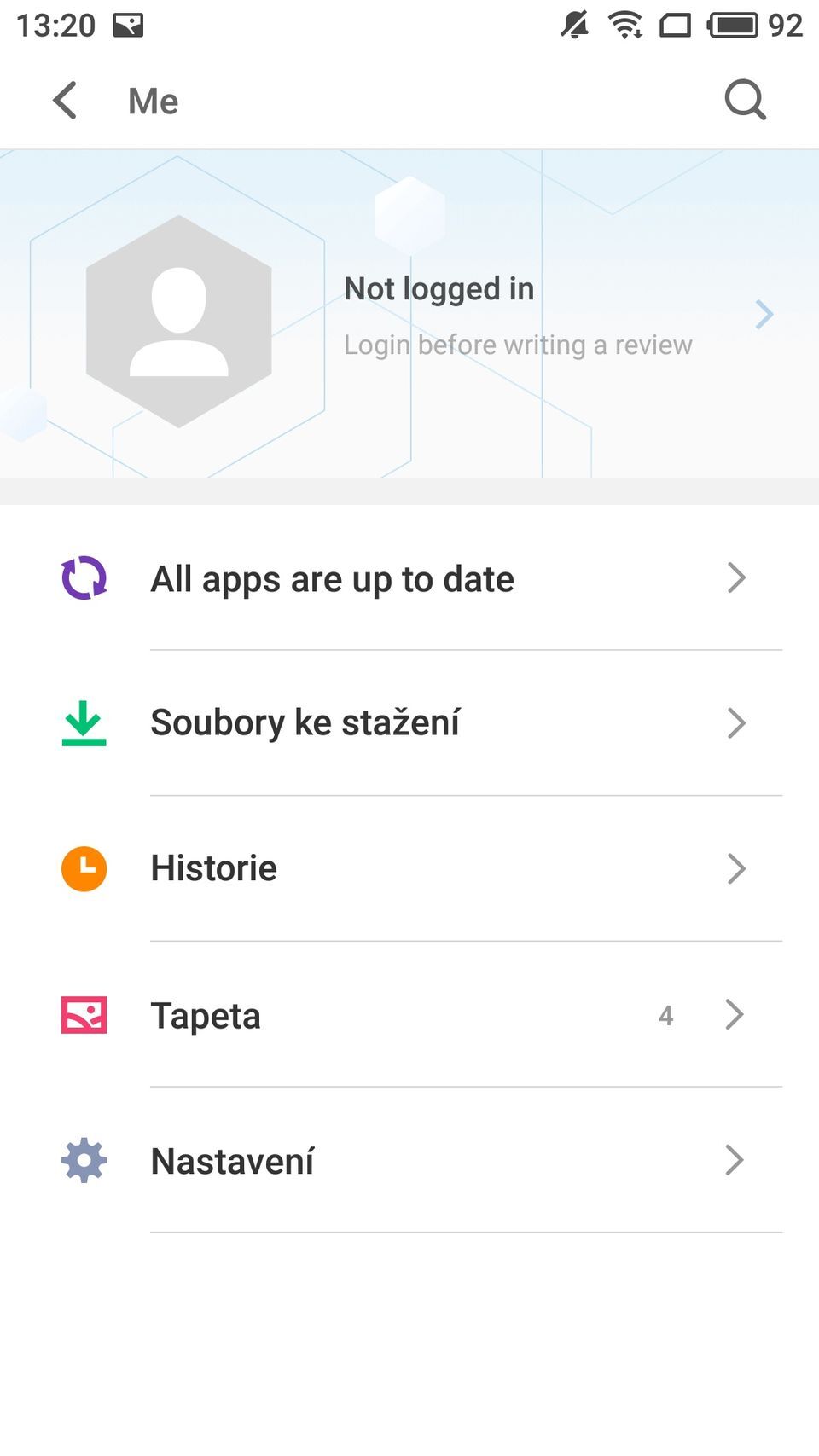
Task: Select the Me tab title
Action: coord(152,100)
